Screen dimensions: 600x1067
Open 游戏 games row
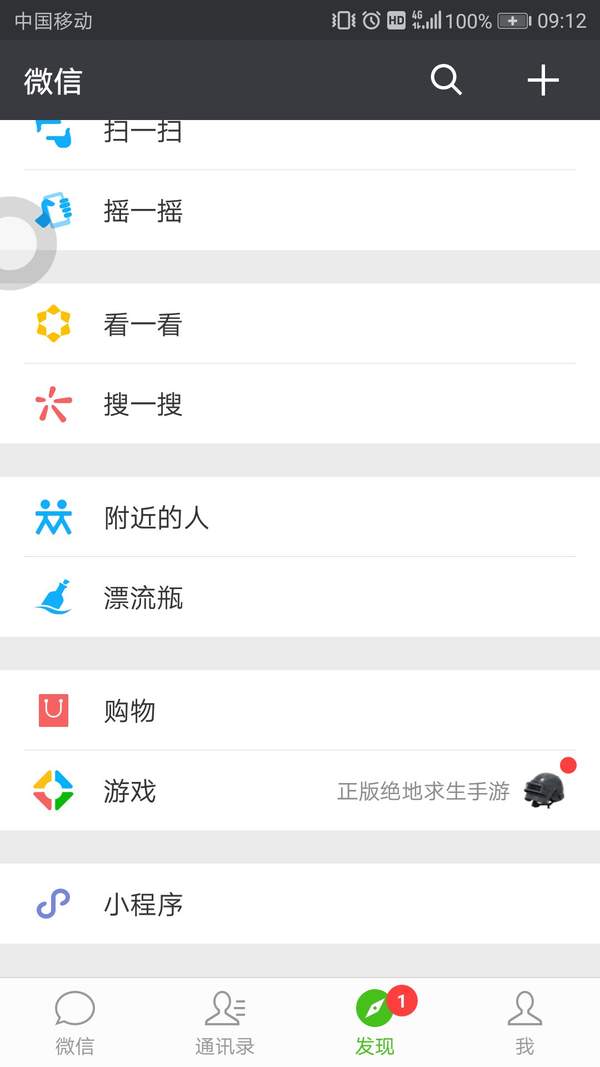[300, 791]
